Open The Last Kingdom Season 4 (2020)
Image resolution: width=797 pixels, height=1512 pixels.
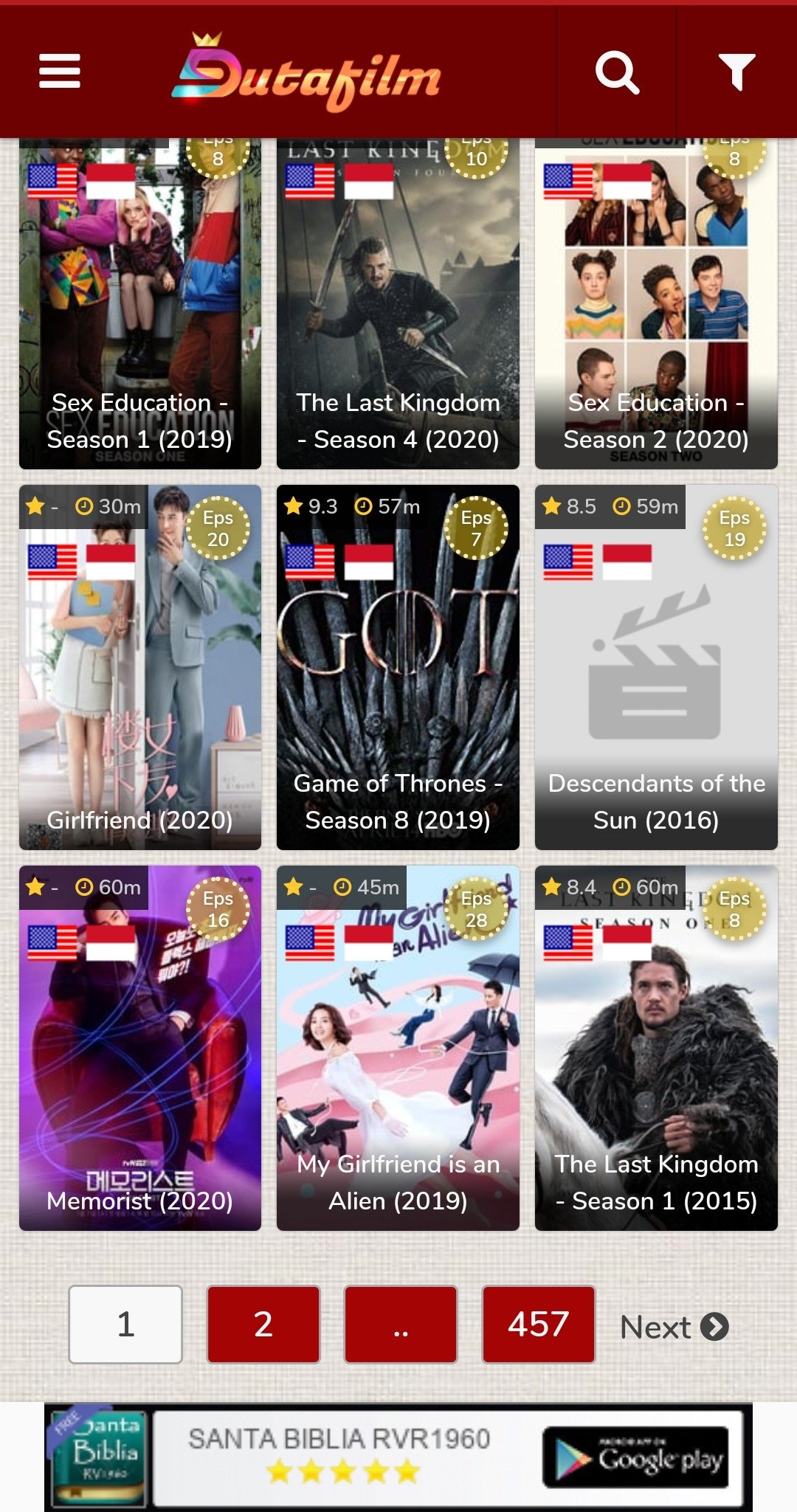point(398,310)
